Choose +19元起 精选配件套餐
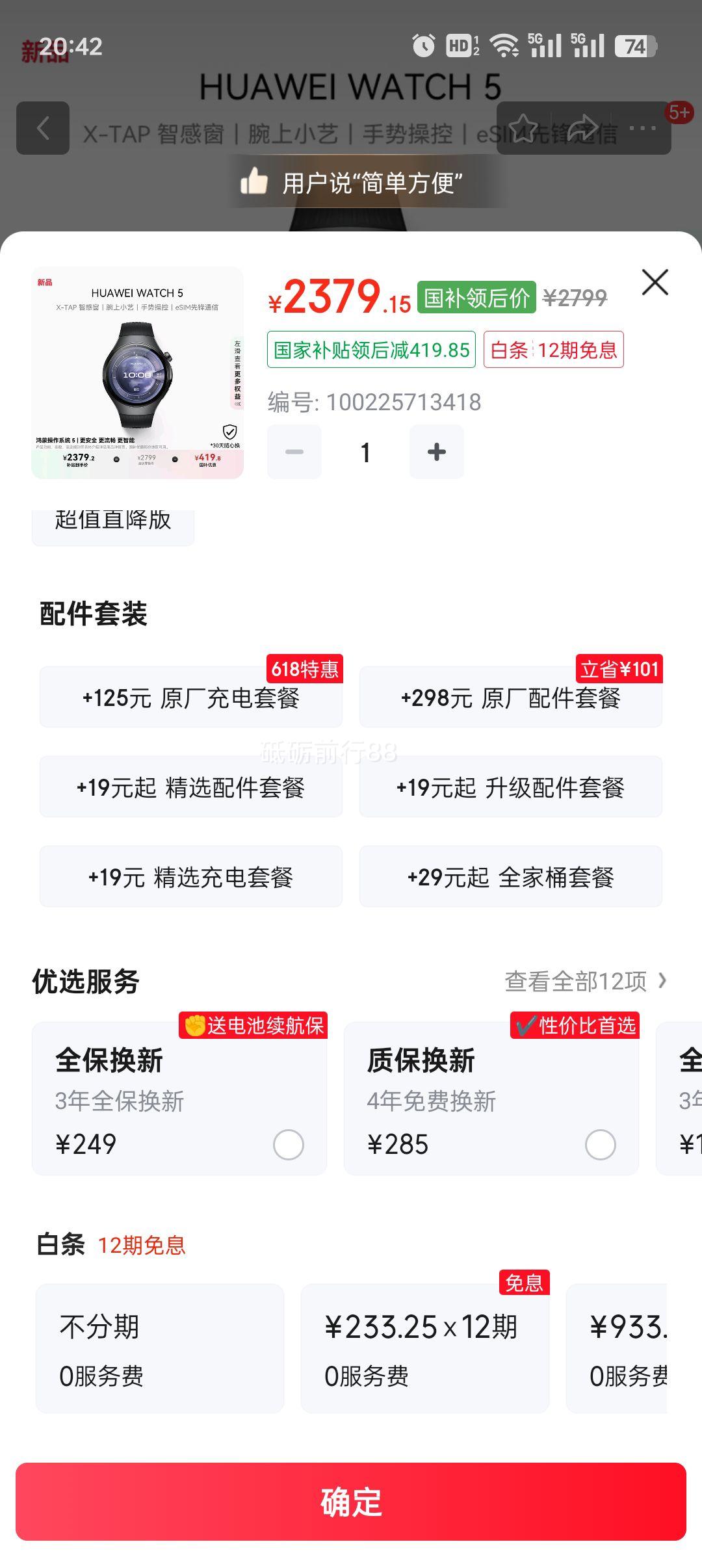Image resolution: width=702 pixels, height=1568 pixels. [x=190, y=787]
